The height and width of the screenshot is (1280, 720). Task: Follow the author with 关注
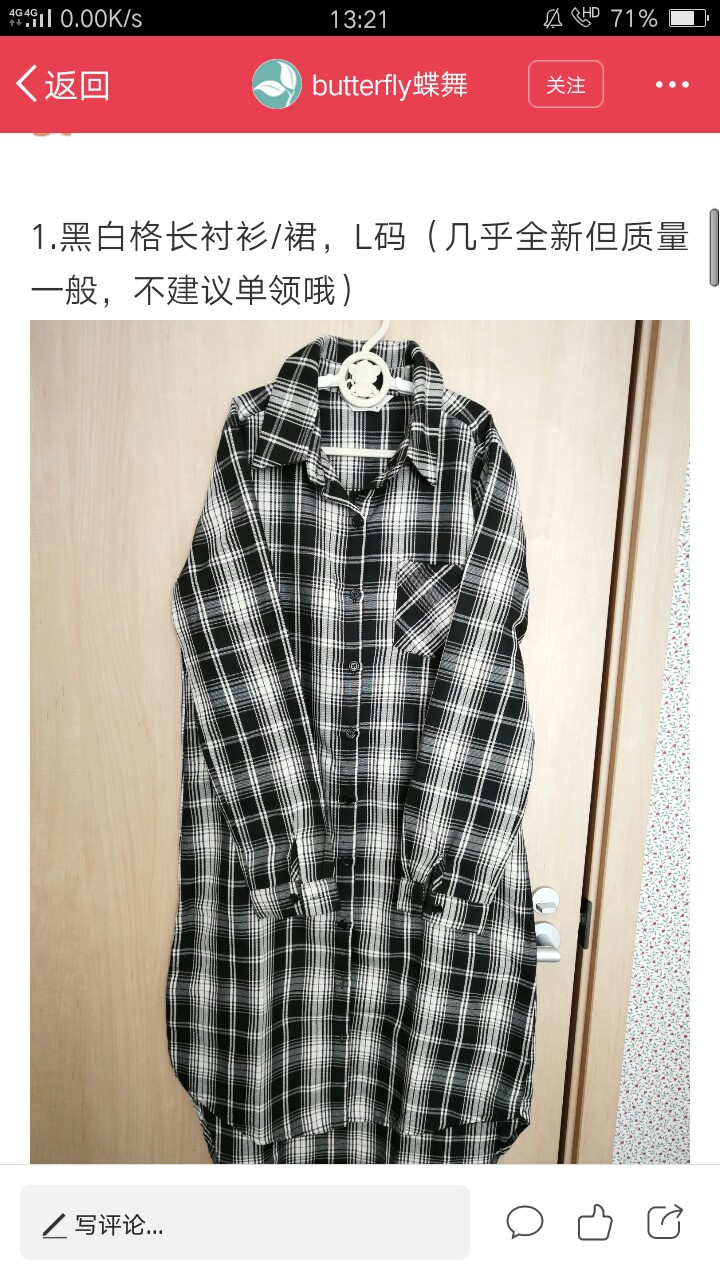click(566, 85)
